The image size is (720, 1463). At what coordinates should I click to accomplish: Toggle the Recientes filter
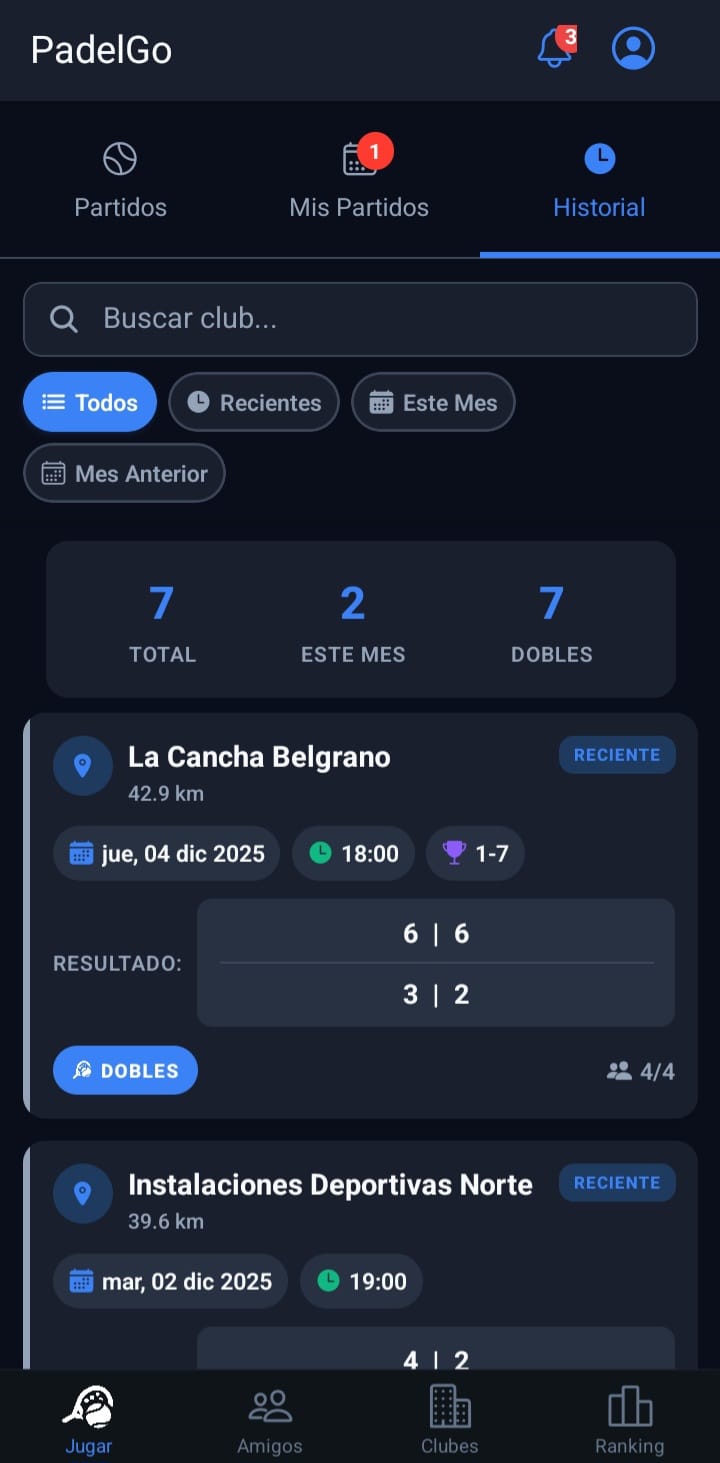point(253,402)
